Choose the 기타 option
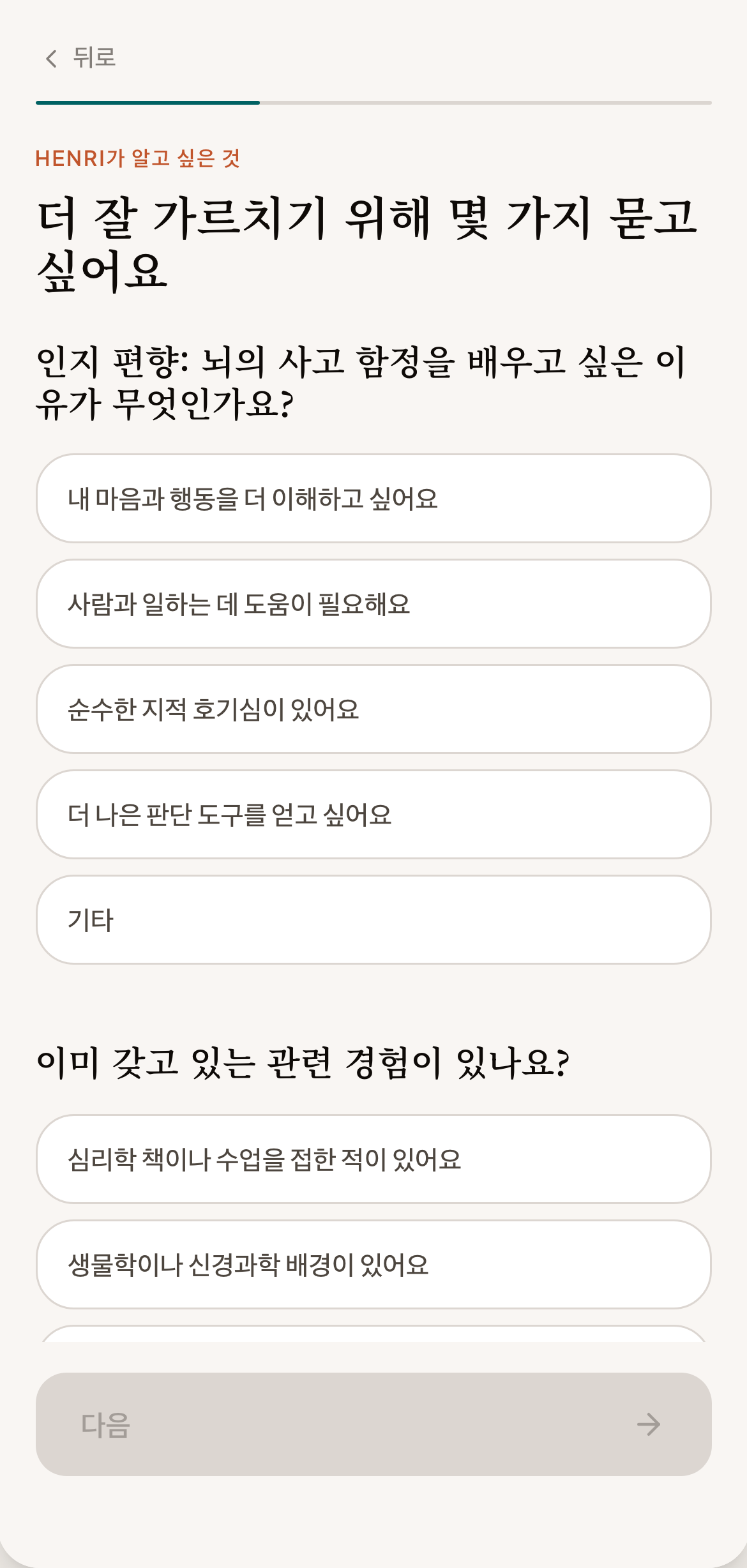The image size is (747, 1568). (373, 920)
